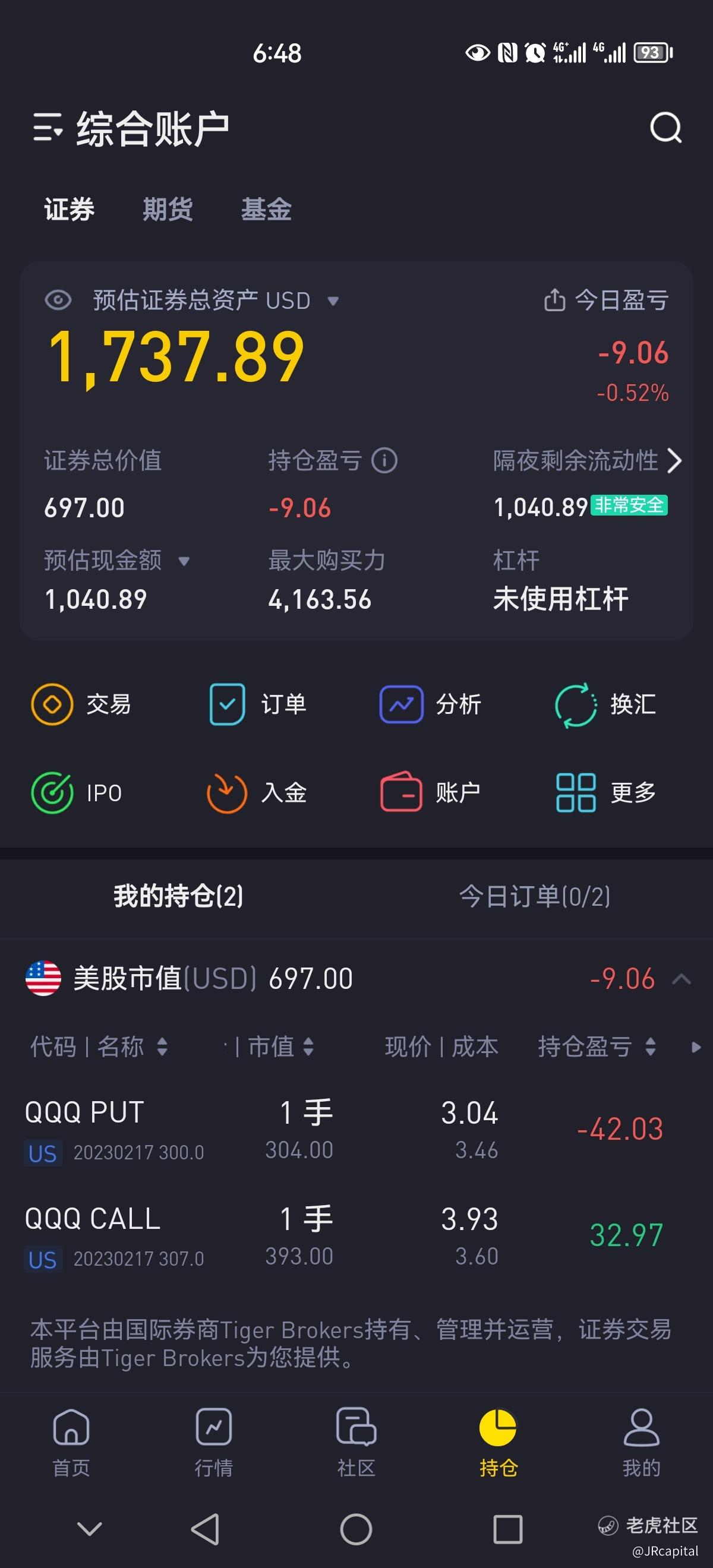Open the account switcher menu beside 综合账户
This screenshot has height=1568, width=713.
tap(48, 128)
